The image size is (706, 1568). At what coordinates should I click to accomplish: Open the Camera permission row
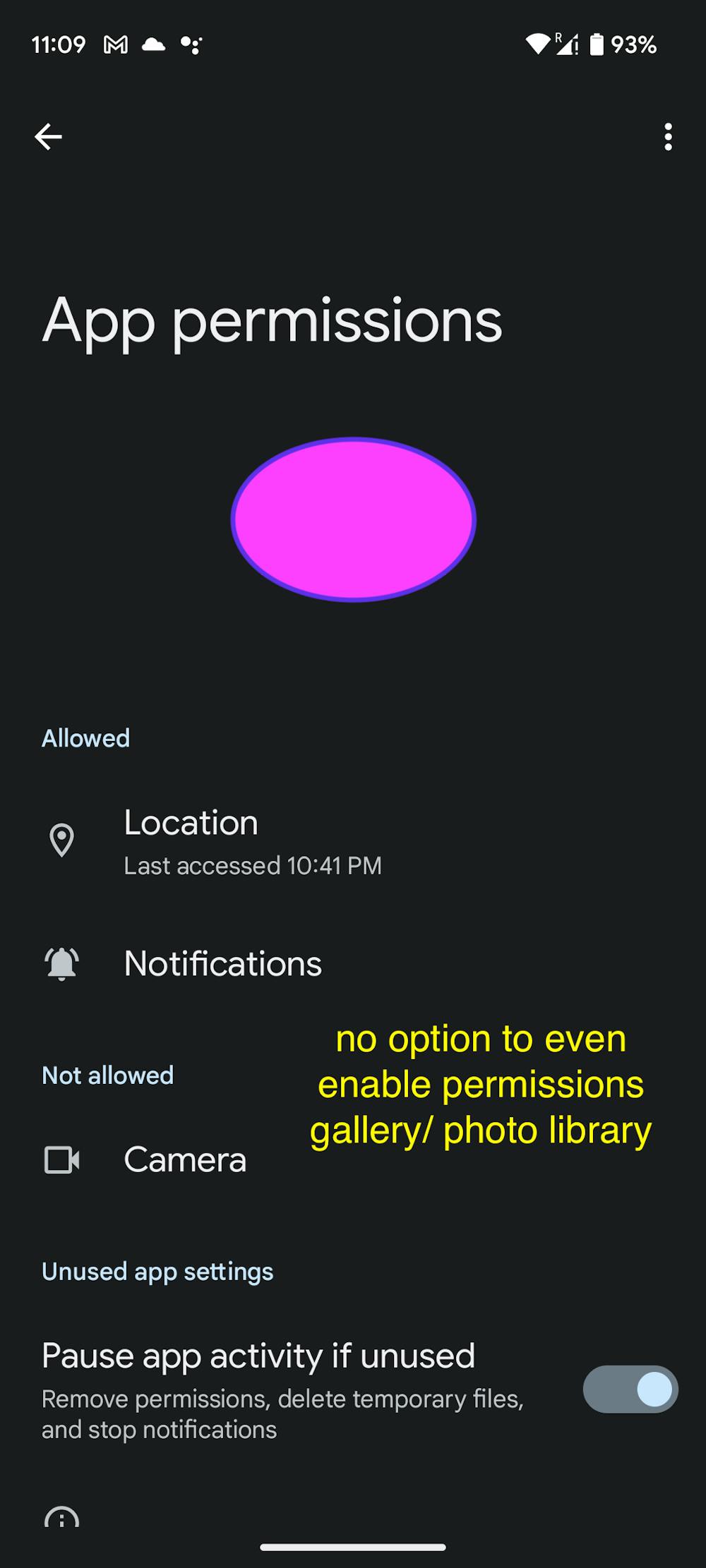185,1160
